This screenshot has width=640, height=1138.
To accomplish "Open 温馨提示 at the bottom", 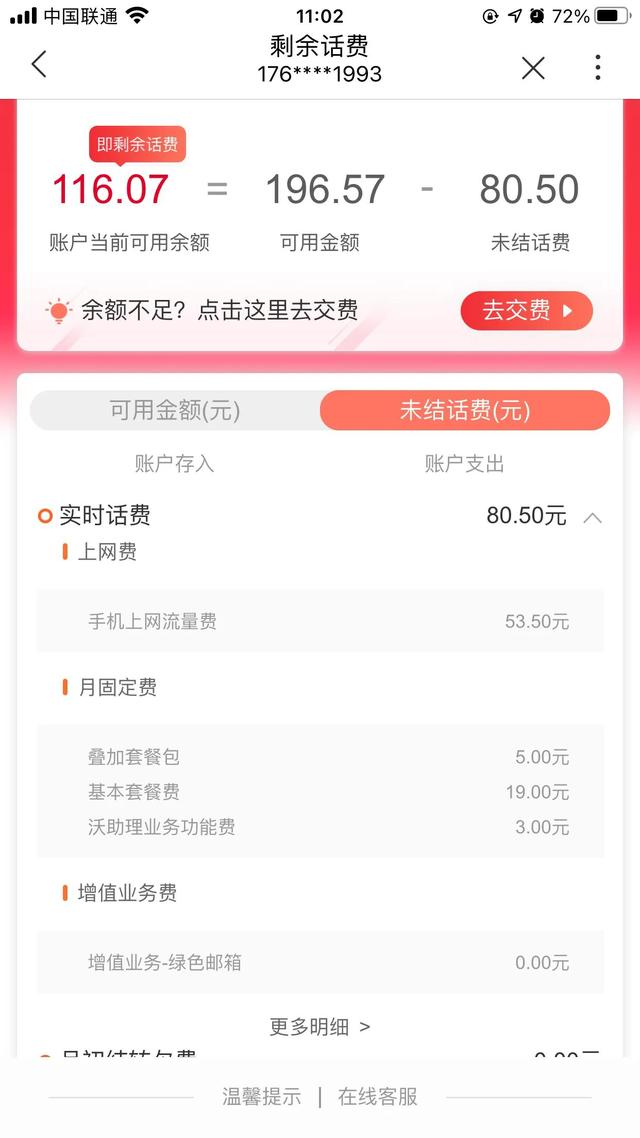I will click(261, 1097).
